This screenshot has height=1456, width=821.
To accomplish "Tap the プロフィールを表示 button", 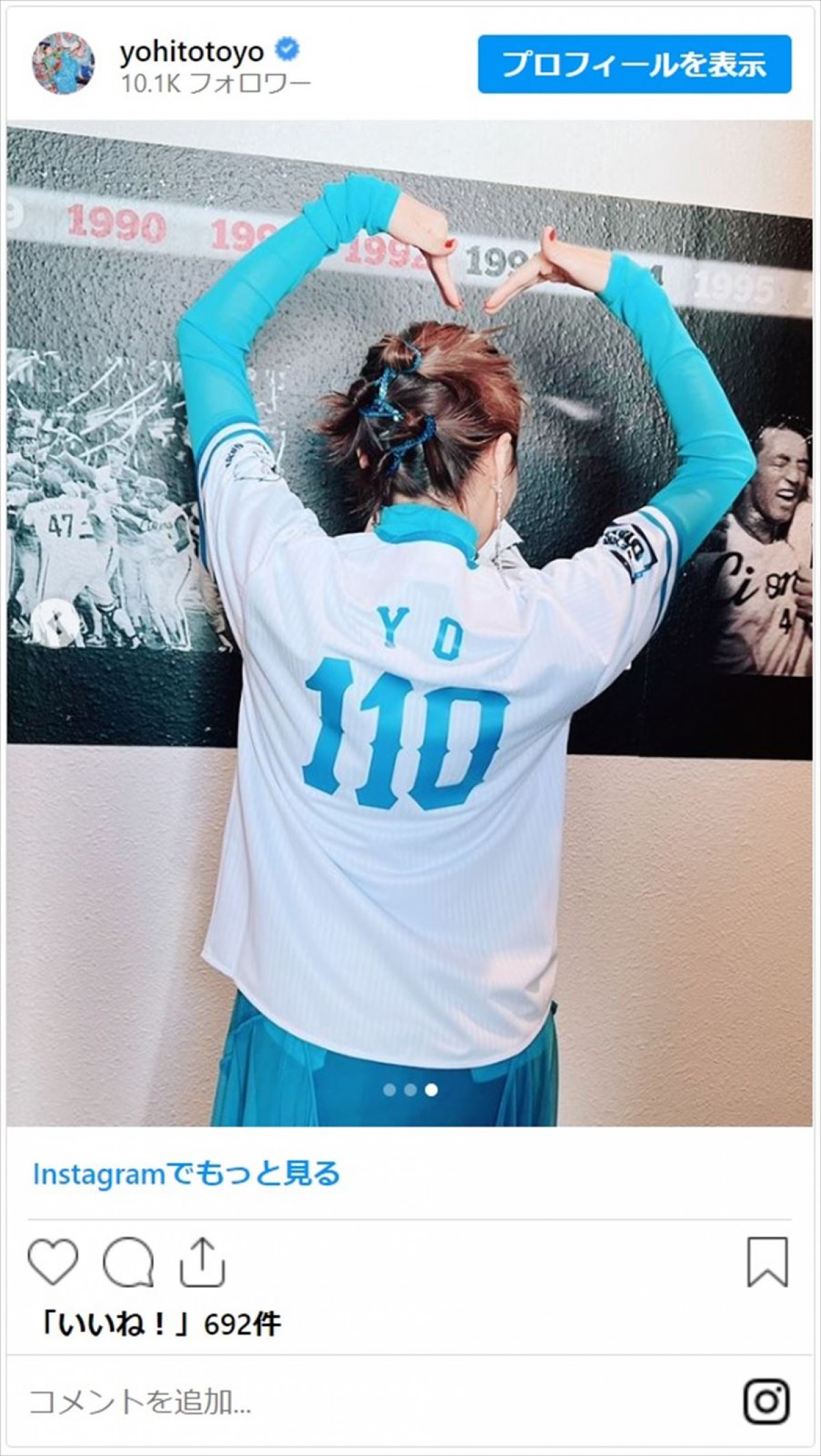I will click(634, 64).
